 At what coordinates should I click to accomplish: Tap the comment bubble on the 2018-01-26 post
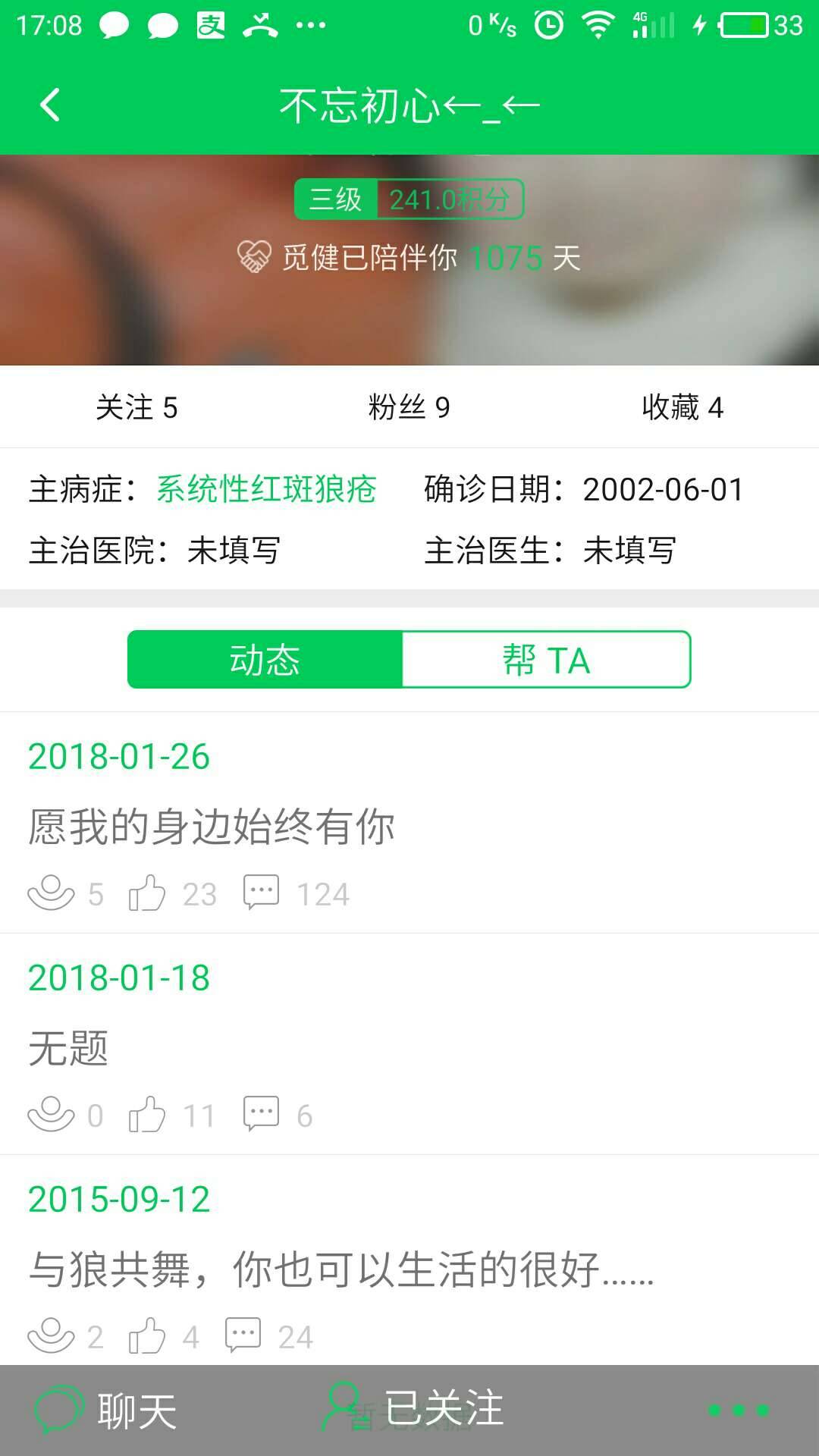pyautogui.click(x=260, y=893)
